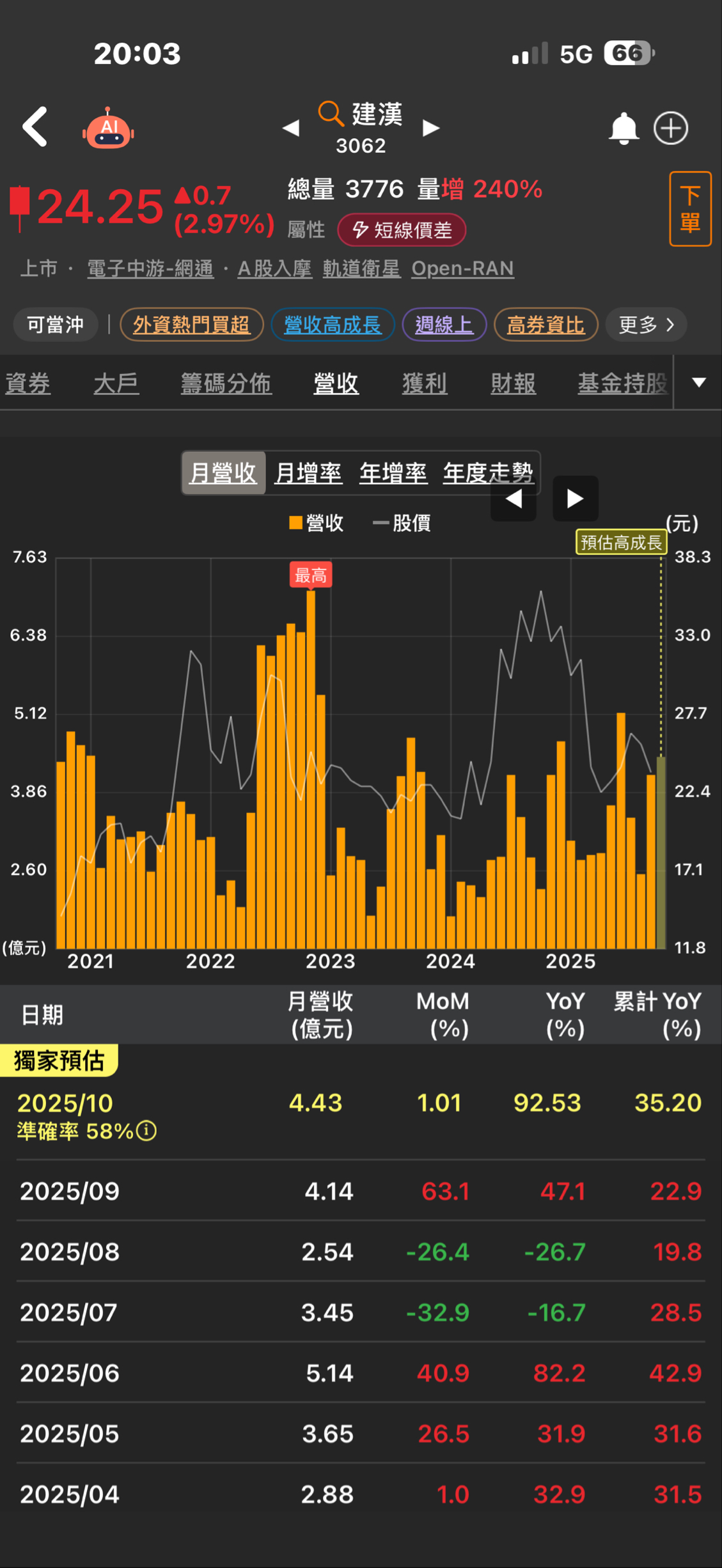Add 建漢 to watchlist with plus icon
This screenshot has height=1568, width=722.
[x=670, y=128]
